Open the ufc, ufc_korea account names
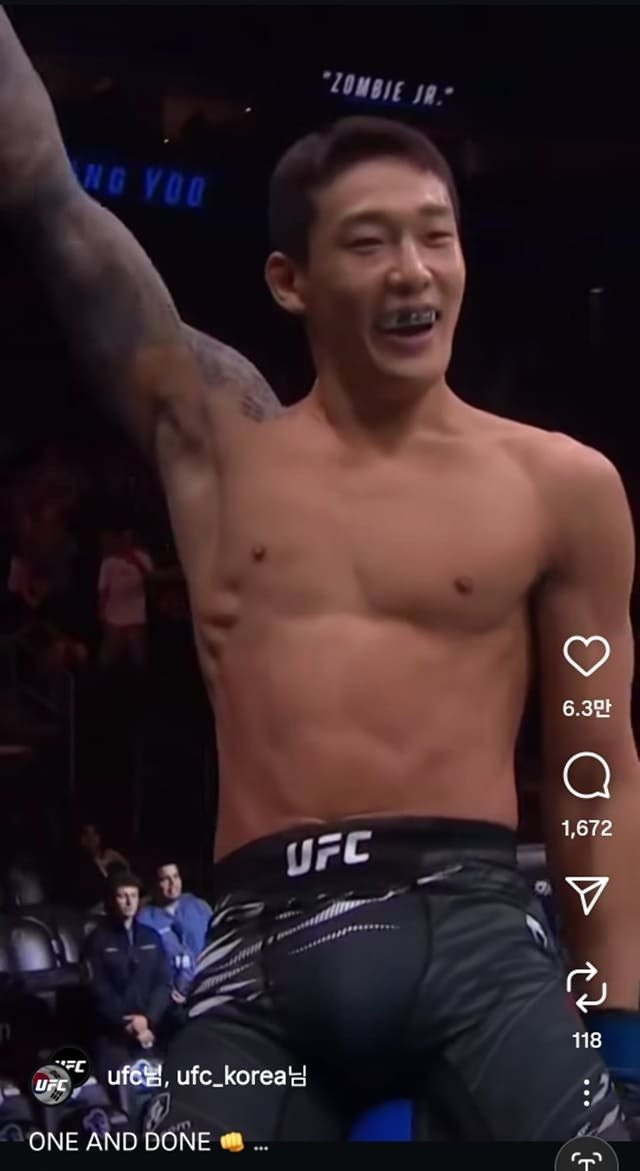The width and height of the screenshot is (640, 1171). (206, 1076)
